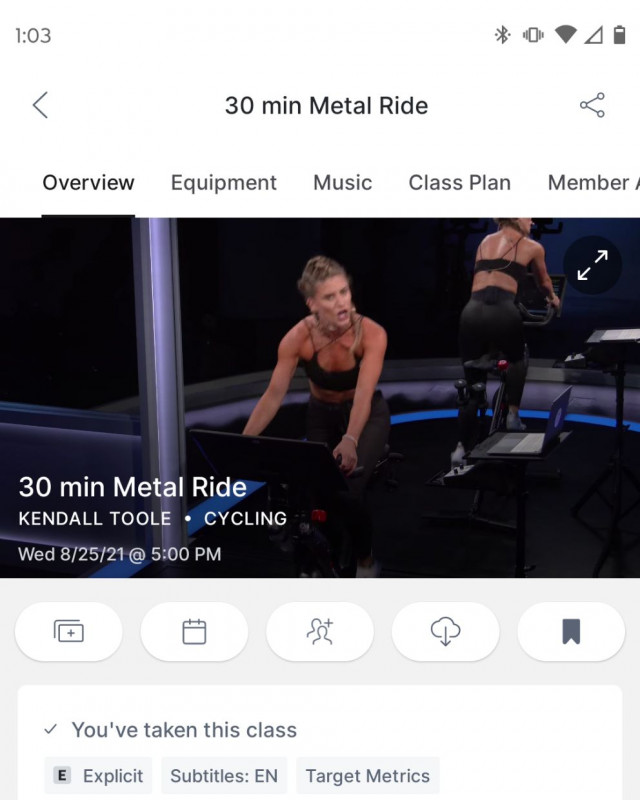640x800 pixels.
Task: Switch to the Member tab
Action: pos(592,183)
